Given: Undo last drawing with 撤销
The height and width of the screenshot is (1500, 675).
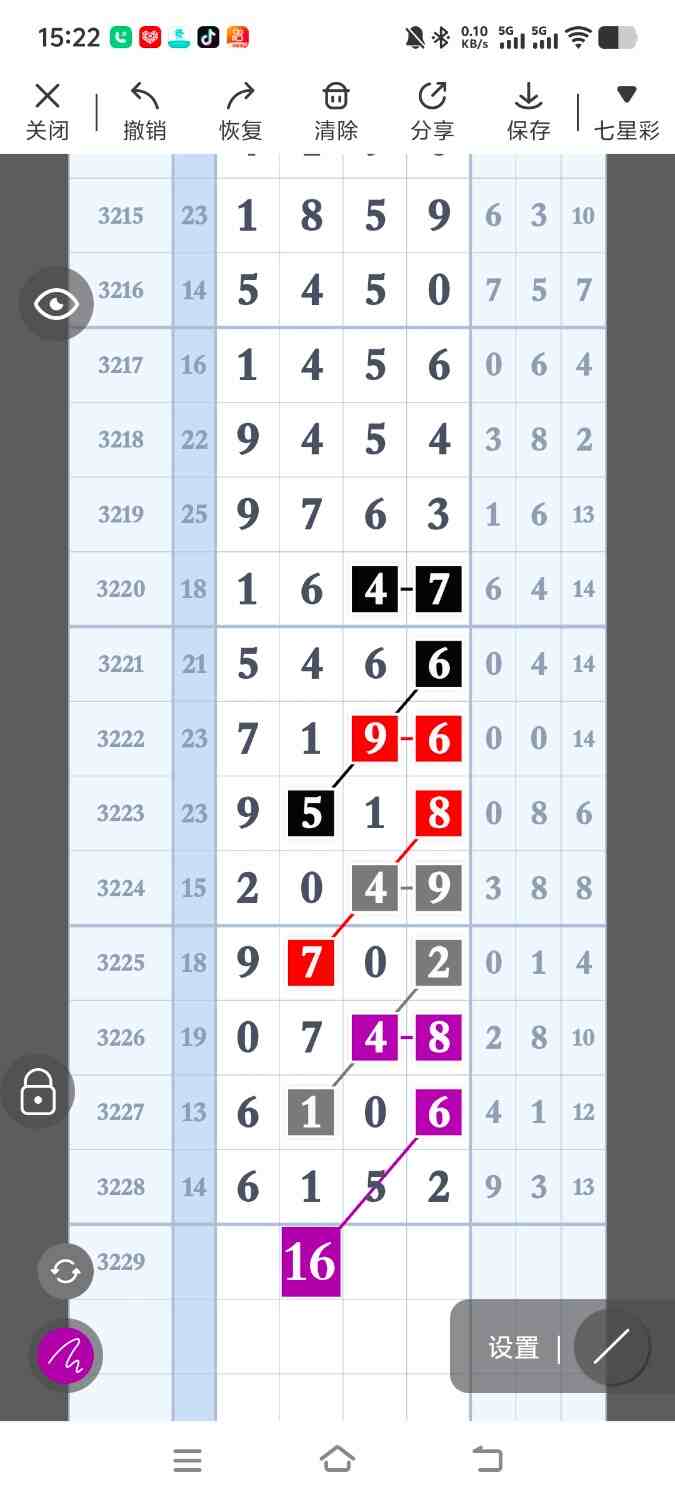Looking at the screenshot, I should pos(145,111).
